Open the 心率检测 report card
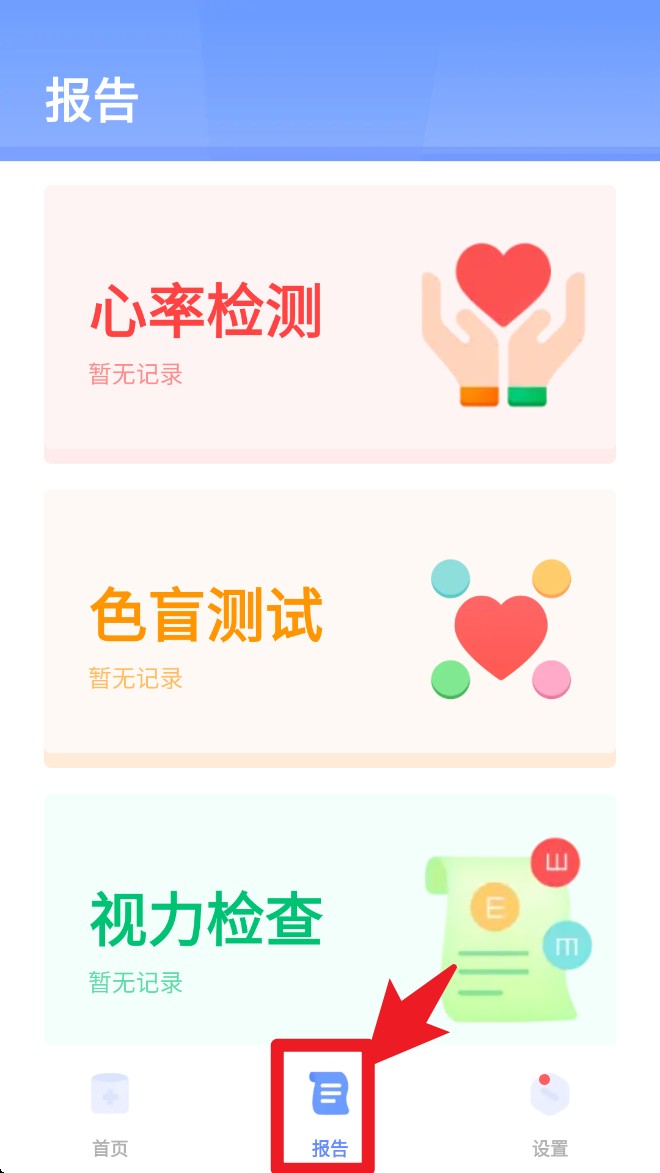This screenshot has width=660, height=1173. click(x=329, y=323)
